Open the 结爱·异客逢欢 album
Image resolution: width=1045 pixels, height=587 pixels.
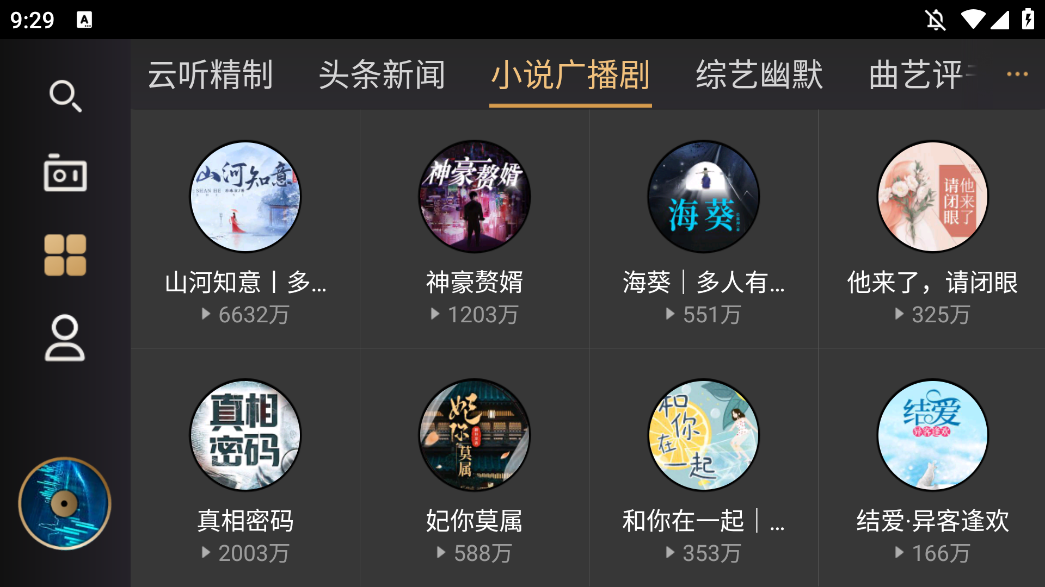coord(932,435)
